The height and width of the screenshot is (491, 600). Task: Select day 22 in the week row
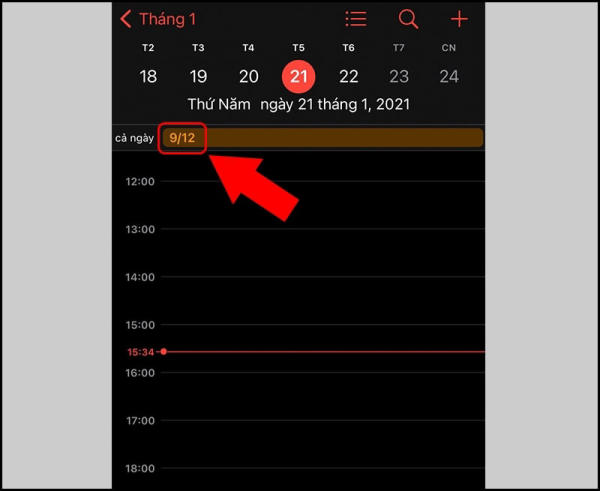tap(348, 77)
